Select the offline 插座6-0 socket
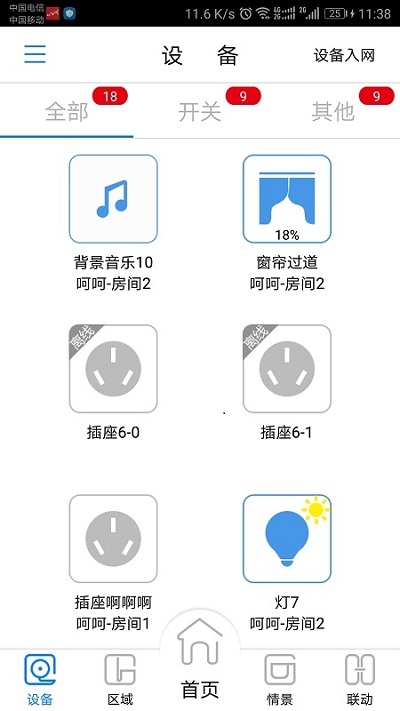The width and height of the screenshot is (400, 711). coord(113,369)
